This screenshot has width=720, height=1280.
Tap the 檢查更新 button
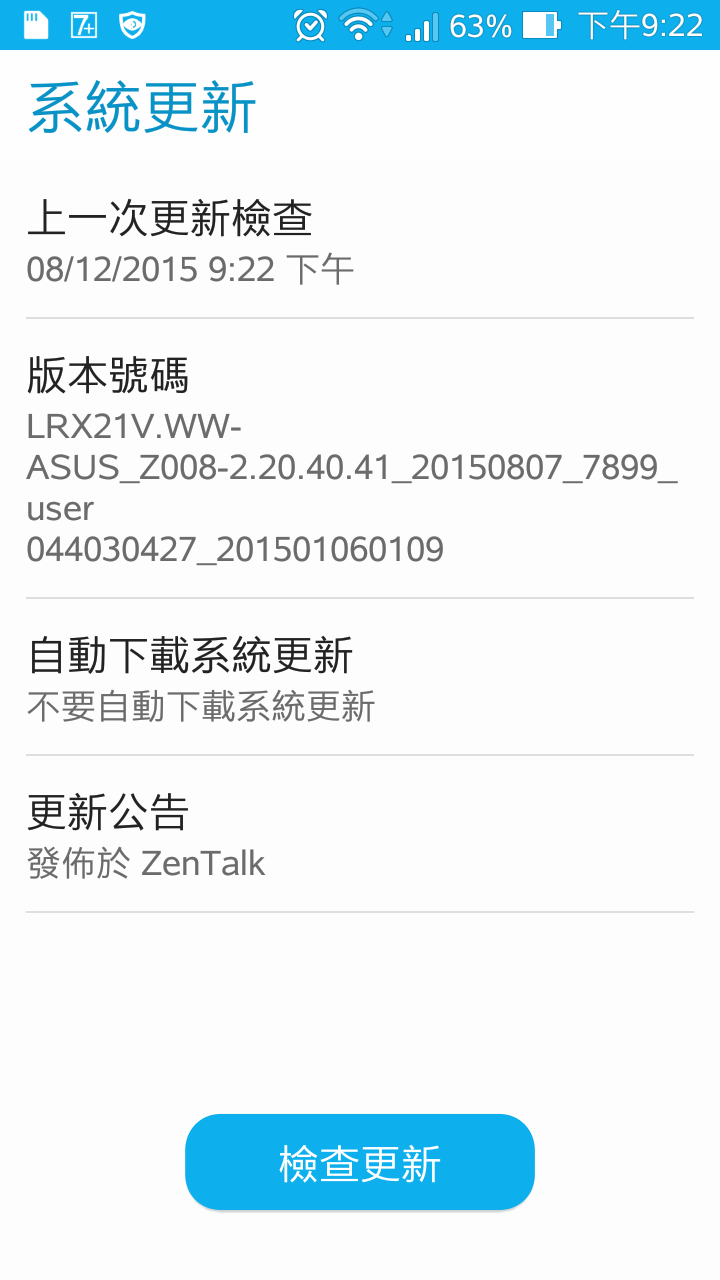pyautogui.click(x=360, y=1162)
